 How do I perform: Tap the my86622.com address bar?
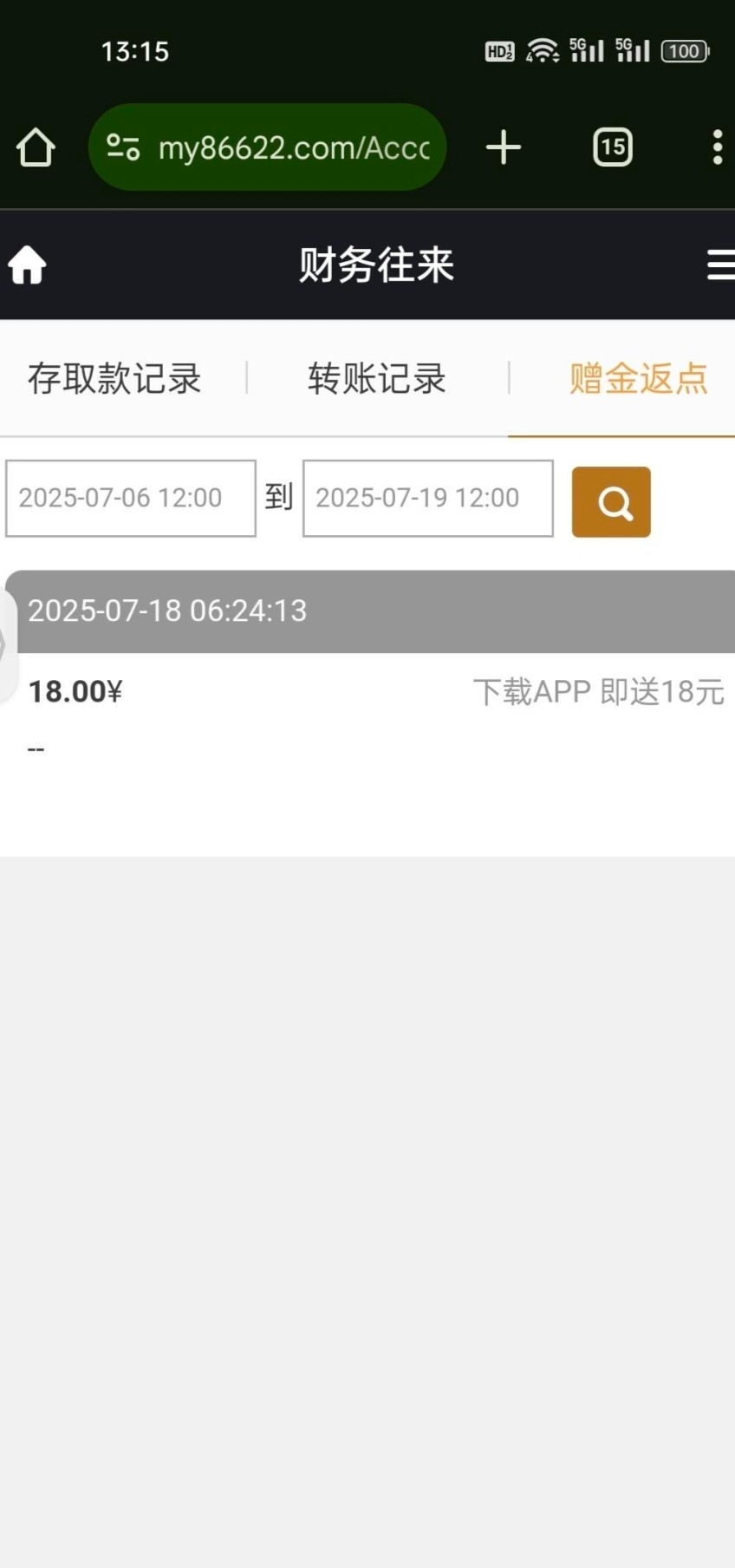tap(267, 147)
